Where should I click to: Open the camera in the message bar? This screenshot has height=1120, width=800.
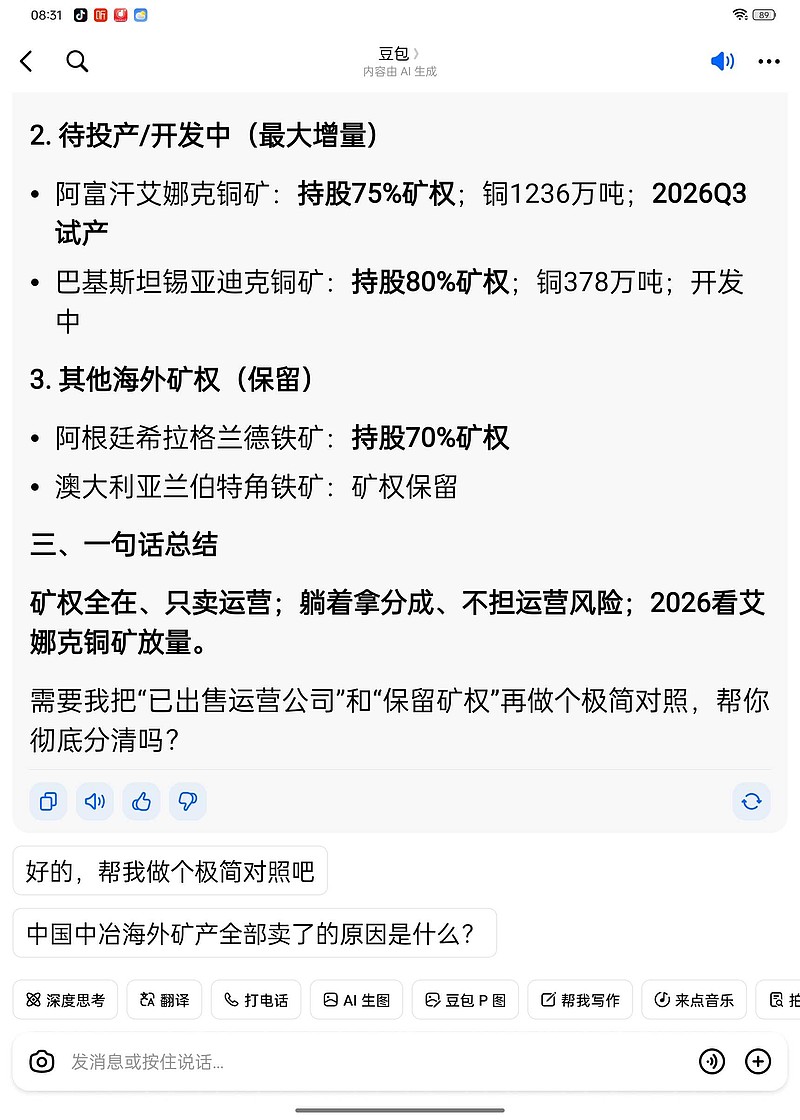(41, 1062)
